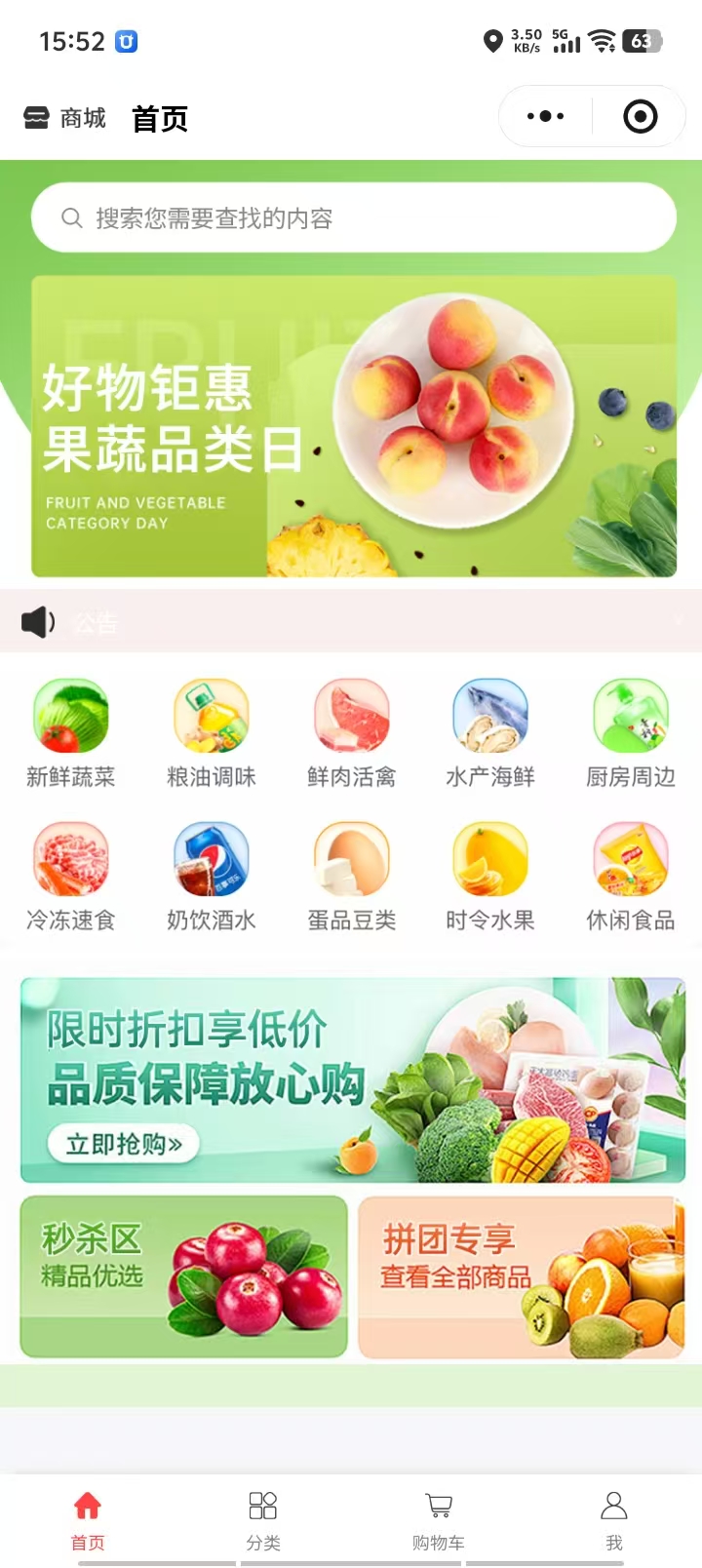
Task: Browse the 新鲜蔬菜 category
Action: click(x=71, y=733)
